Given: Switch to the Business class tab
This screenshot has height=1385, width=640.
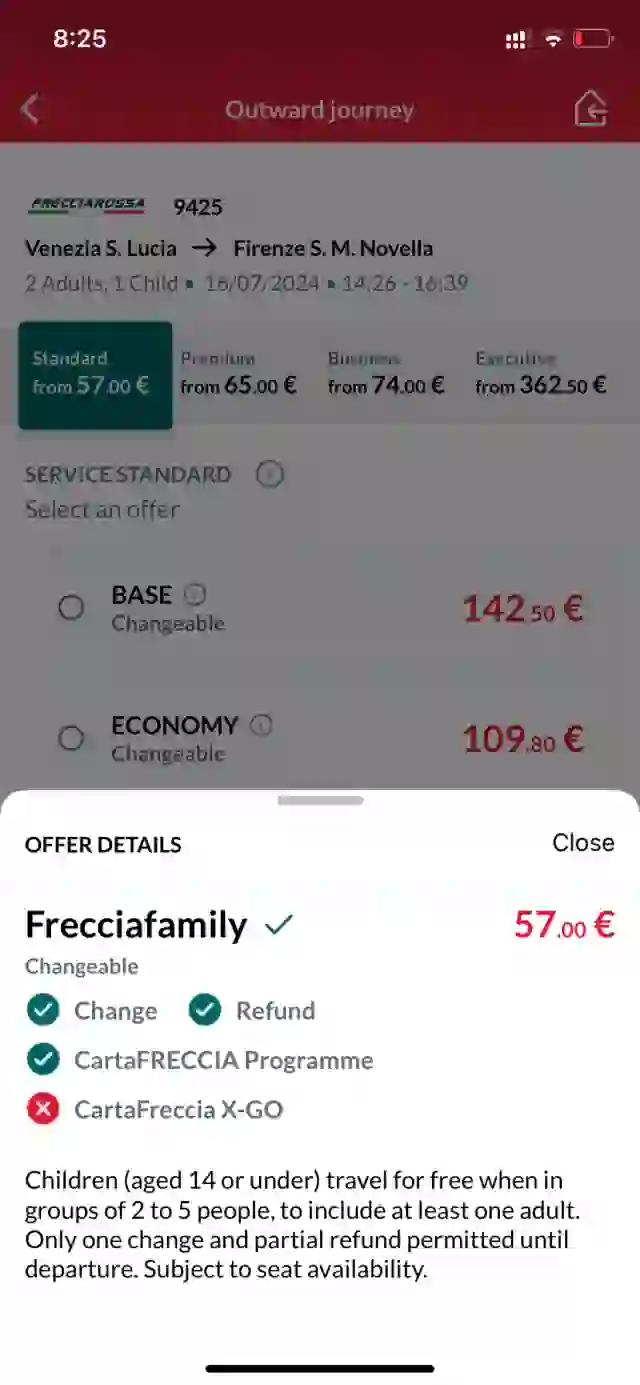Looking at the screenshot, I should [386, 375].
